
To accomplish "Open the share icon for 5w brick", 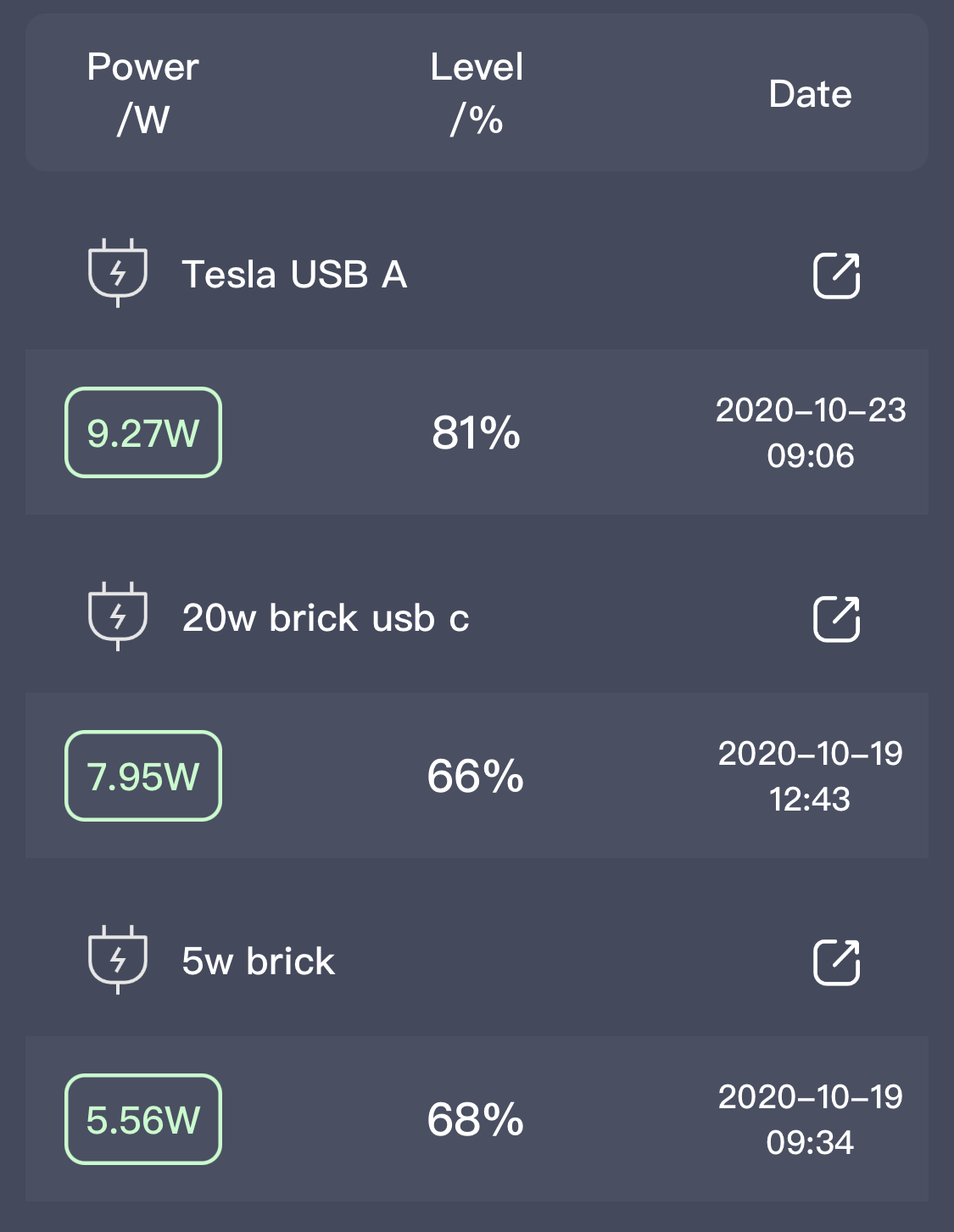I will pos(836,962).
